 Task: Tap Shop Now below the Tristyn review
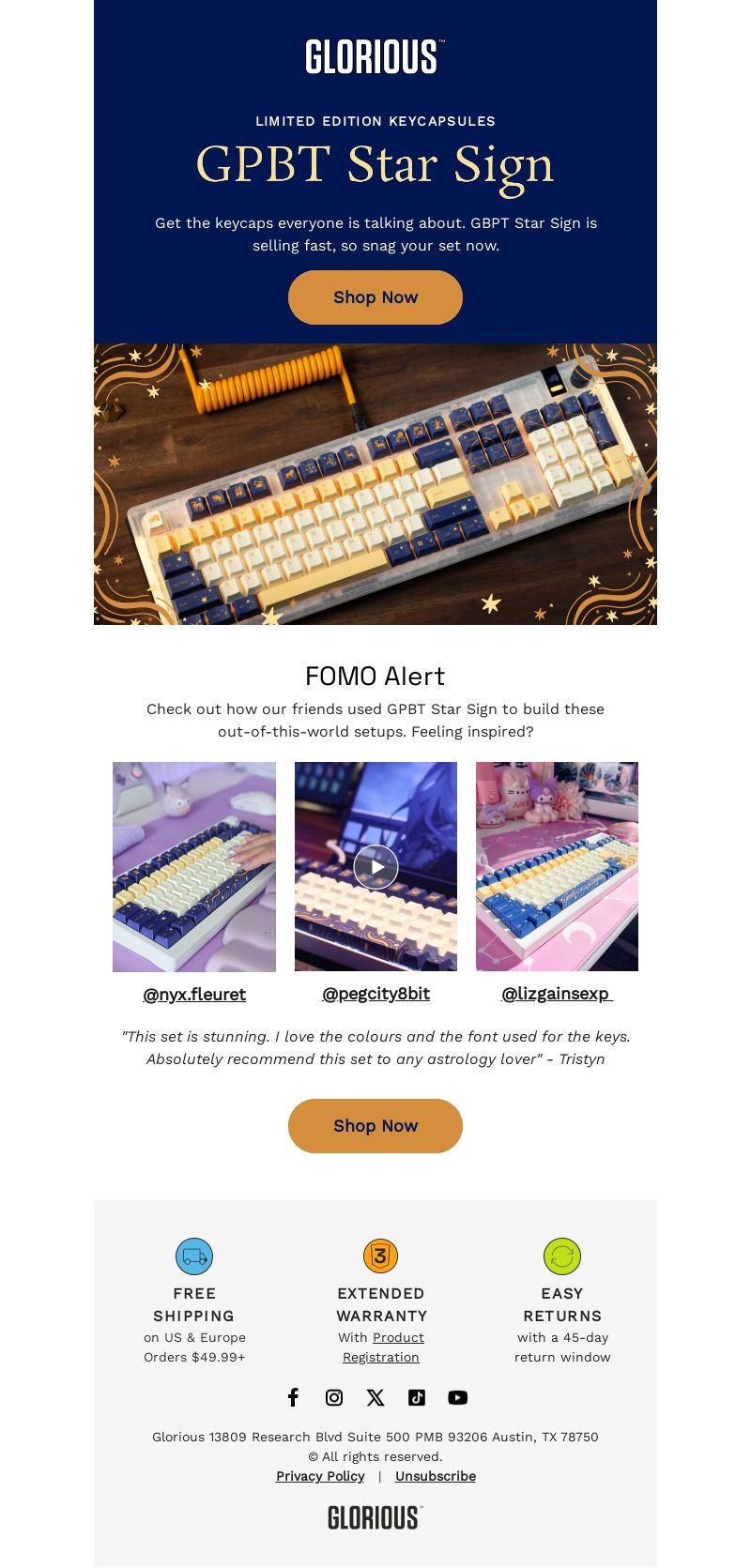click(x=375, y=1126)
